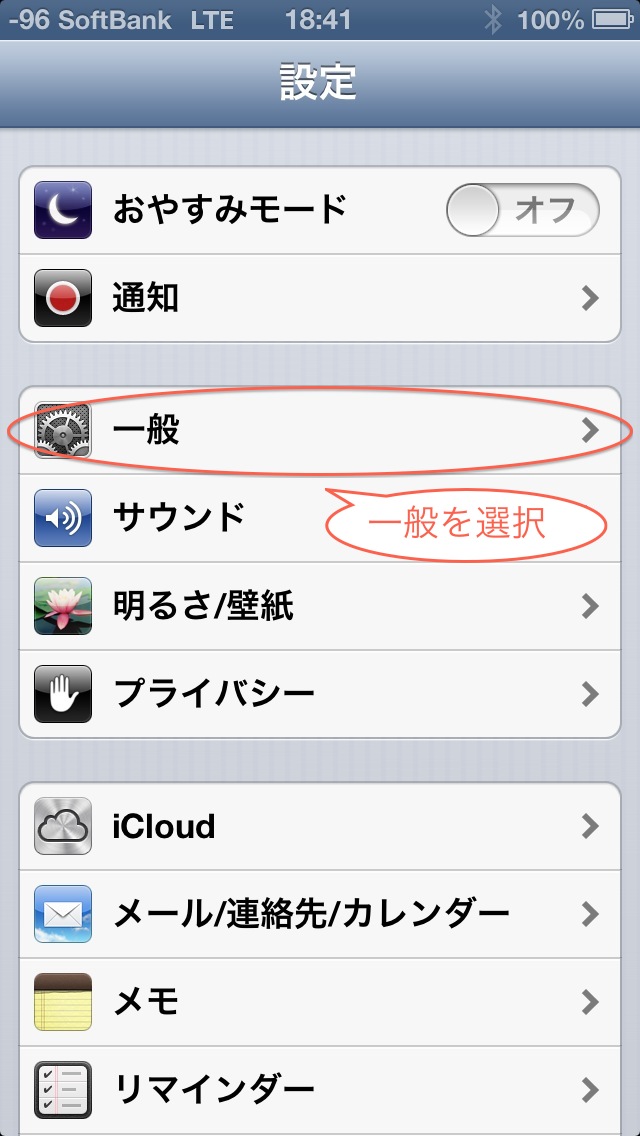Open iCloud settings
The image size is (640, 1136).
[320, 826]
